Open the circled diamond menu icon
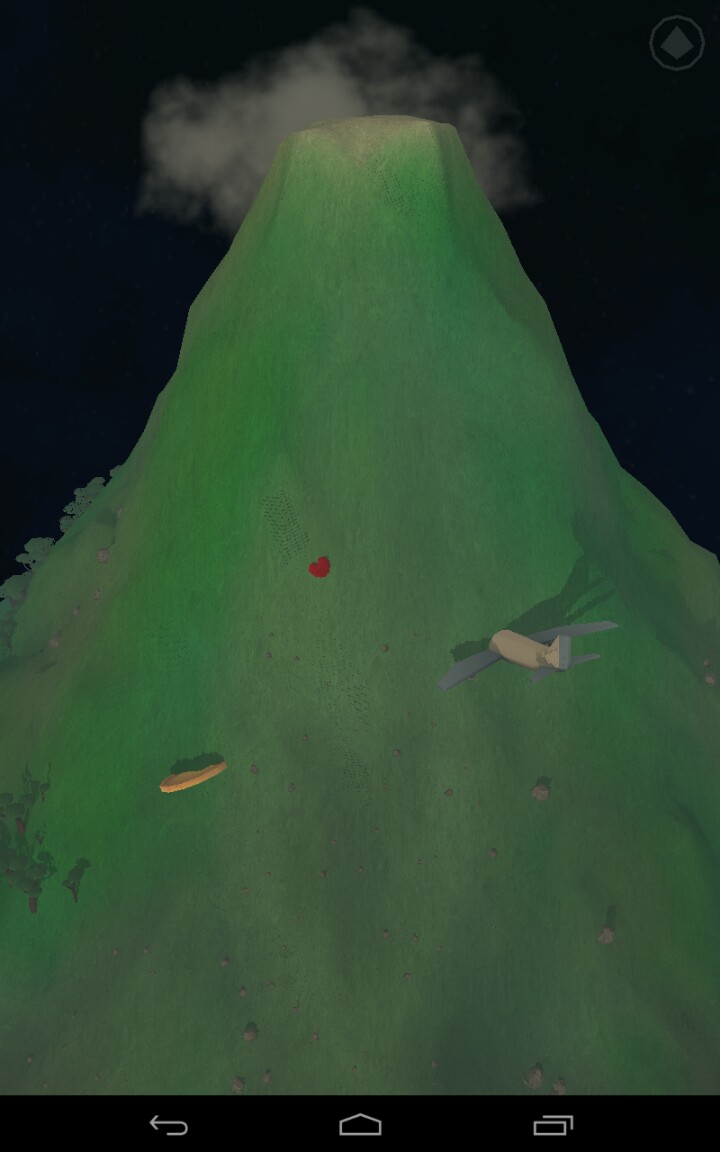 click(676, 43)
